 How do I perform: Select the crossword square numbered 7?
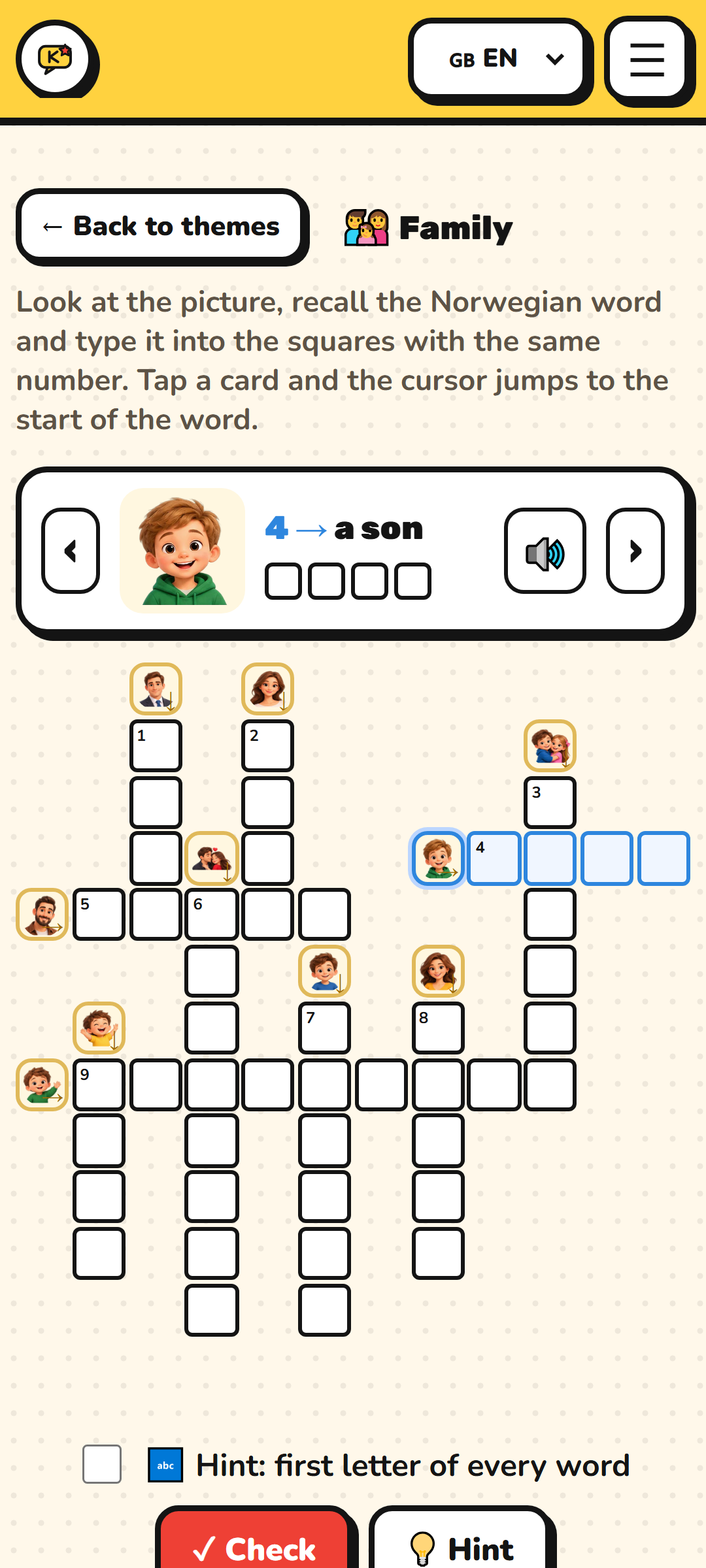pos(324,1028)
